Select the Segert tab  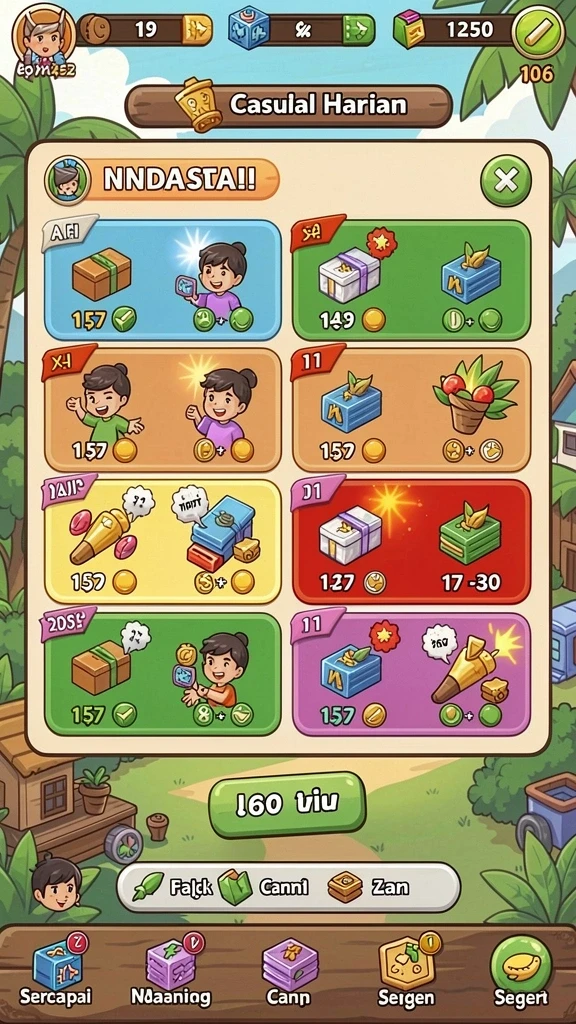521,968
